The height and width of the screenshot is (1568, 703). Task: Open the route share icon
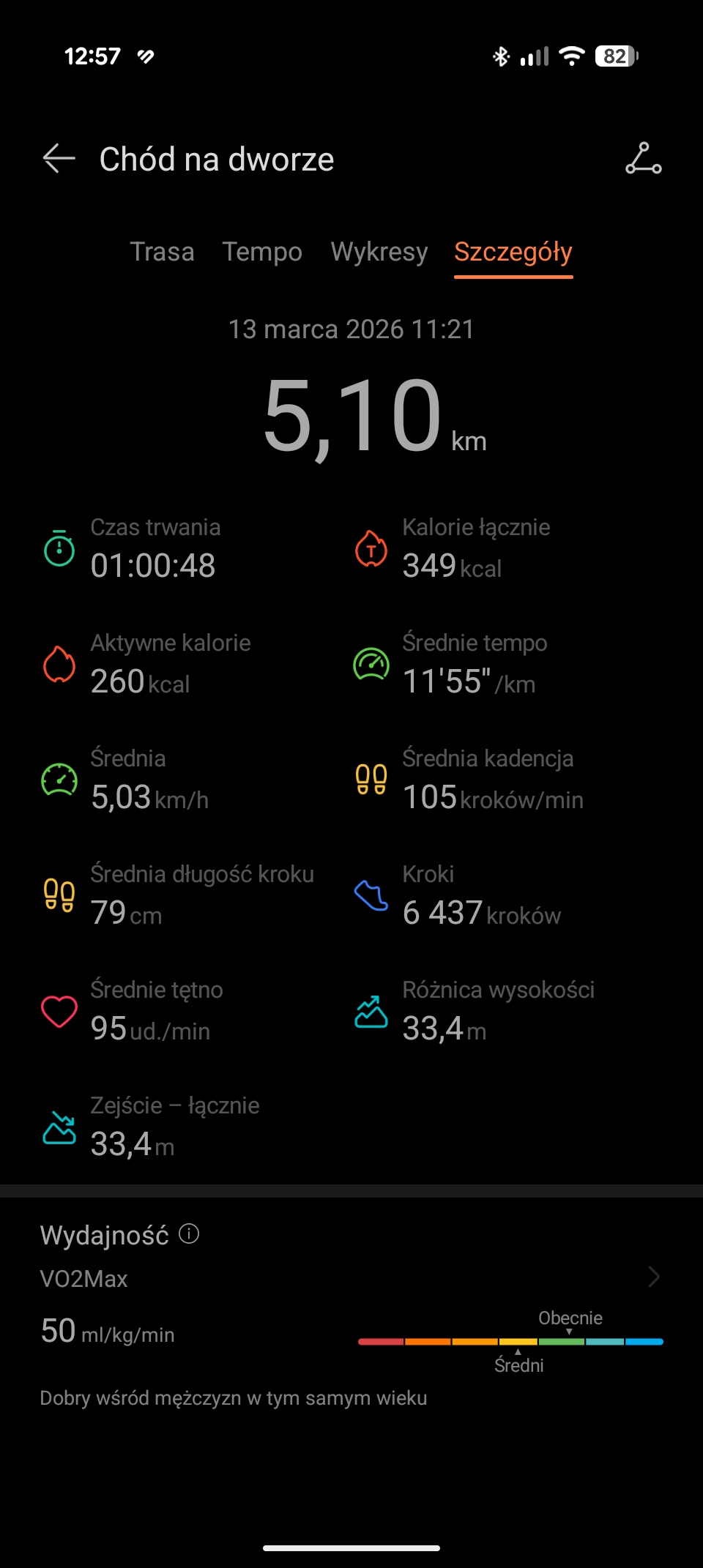tap(643, 159)
